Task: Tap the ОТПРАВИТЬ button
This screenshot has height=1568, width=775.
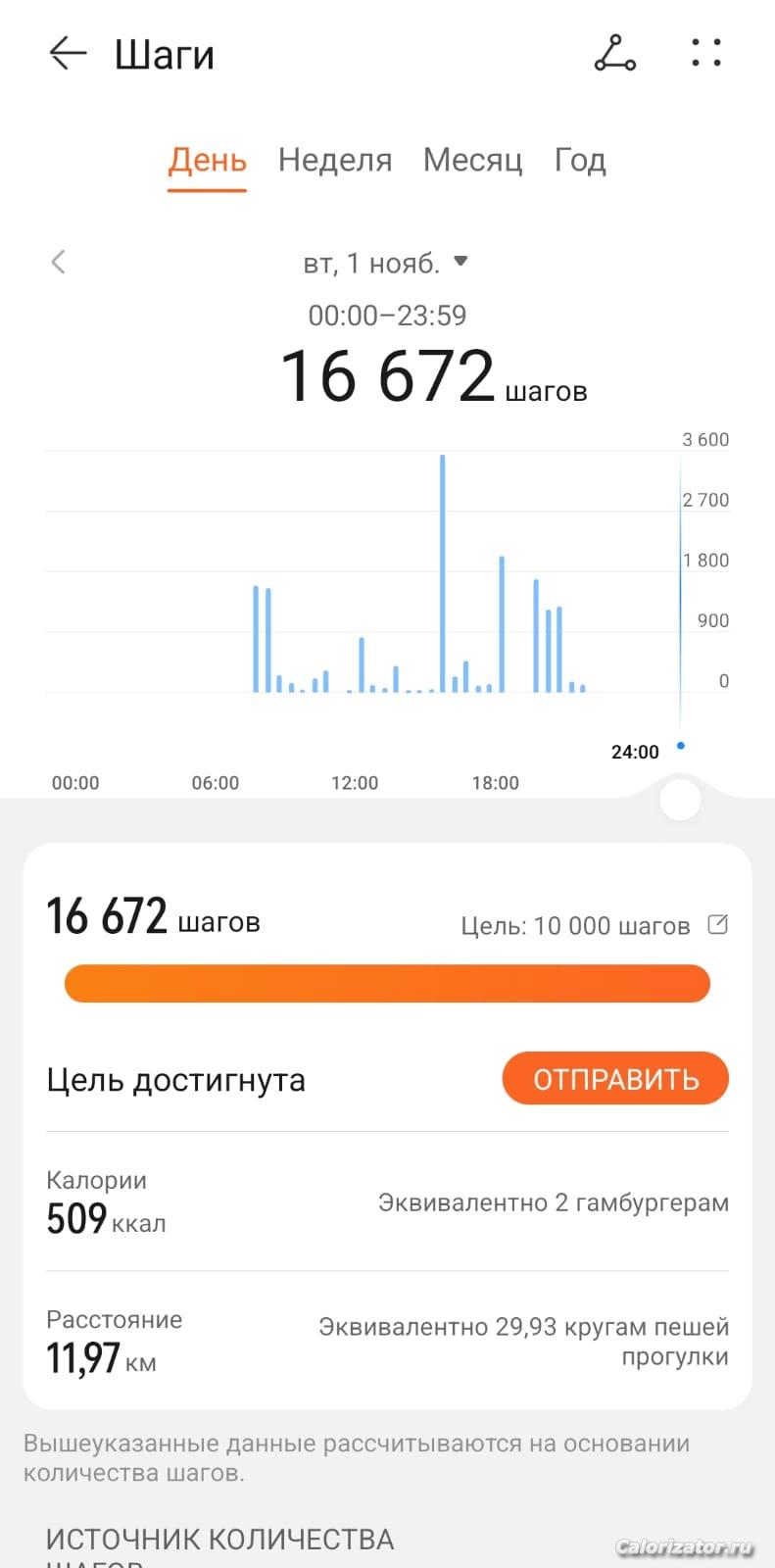Action: [x=615, y=1079]
